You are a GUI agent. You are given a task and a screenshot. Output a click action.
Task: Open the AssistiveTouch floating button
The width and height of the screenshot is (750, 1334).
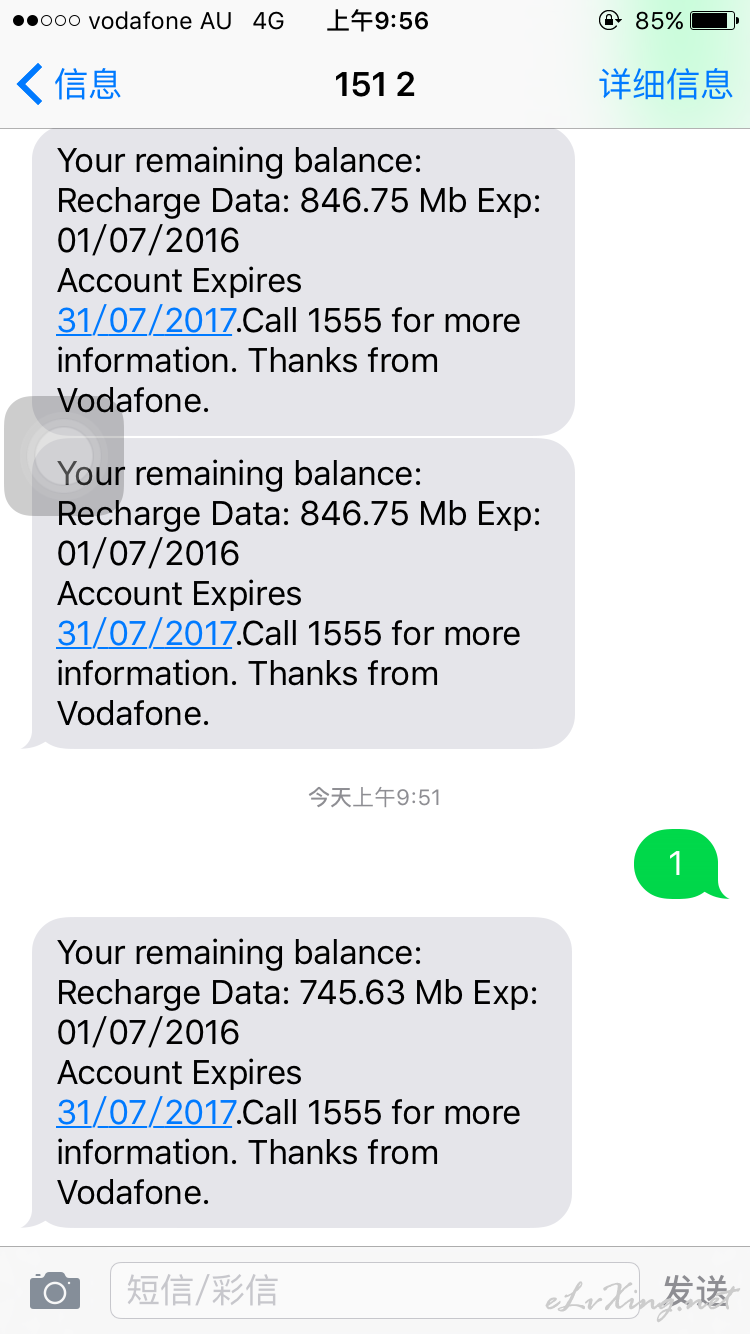click(x=64, y=456)
